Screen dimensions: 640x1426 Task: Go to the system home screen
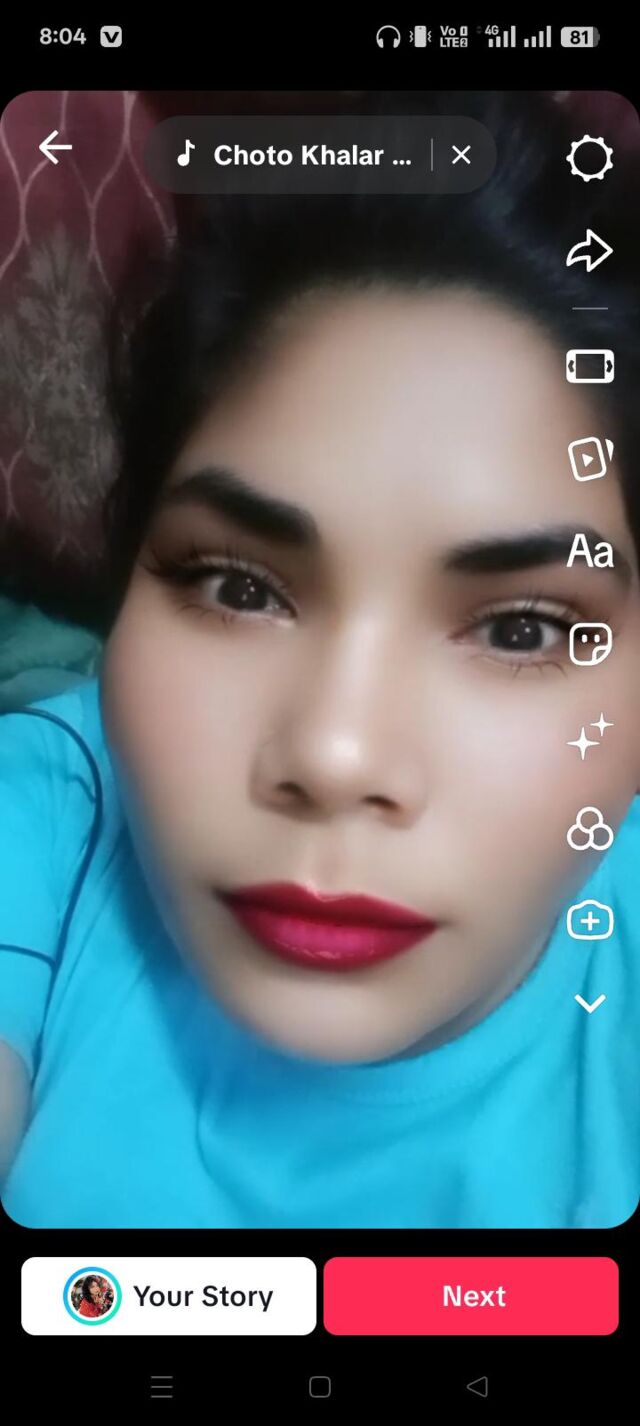coord(320,1386)
